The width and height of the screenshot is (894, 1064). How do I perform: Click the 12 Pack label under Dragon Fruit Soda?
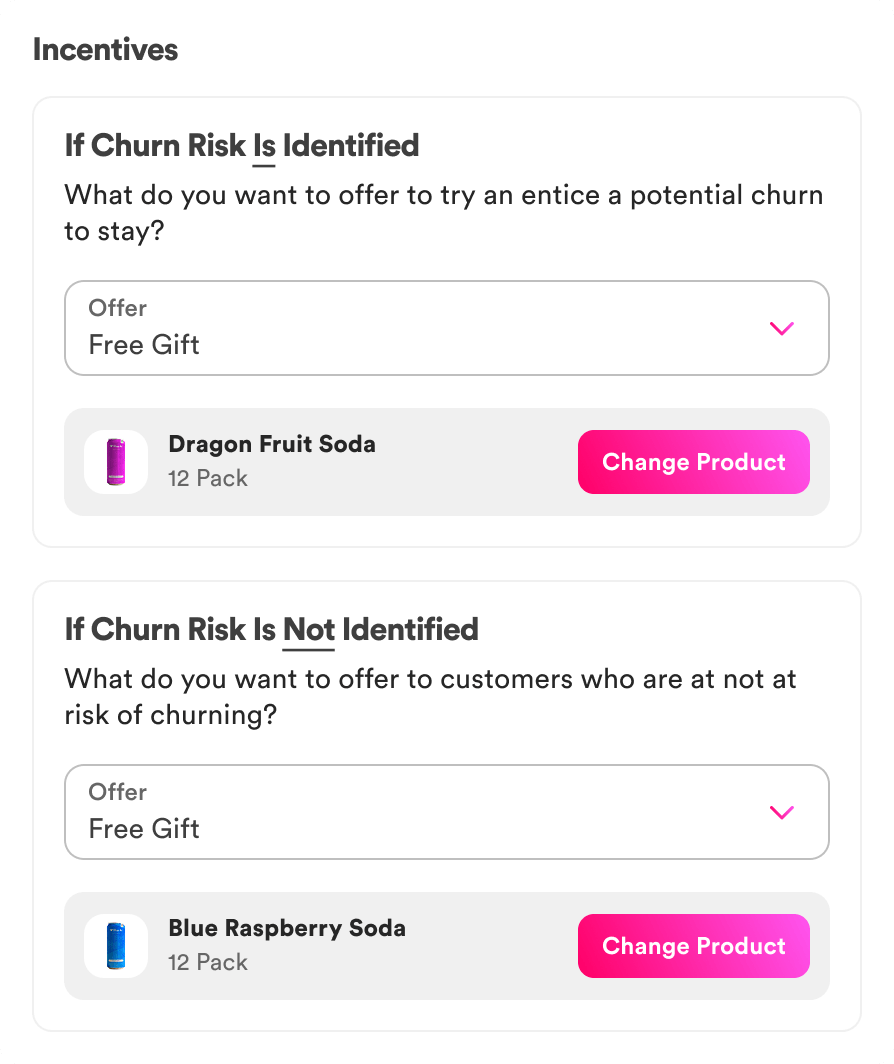click(207, 479)
